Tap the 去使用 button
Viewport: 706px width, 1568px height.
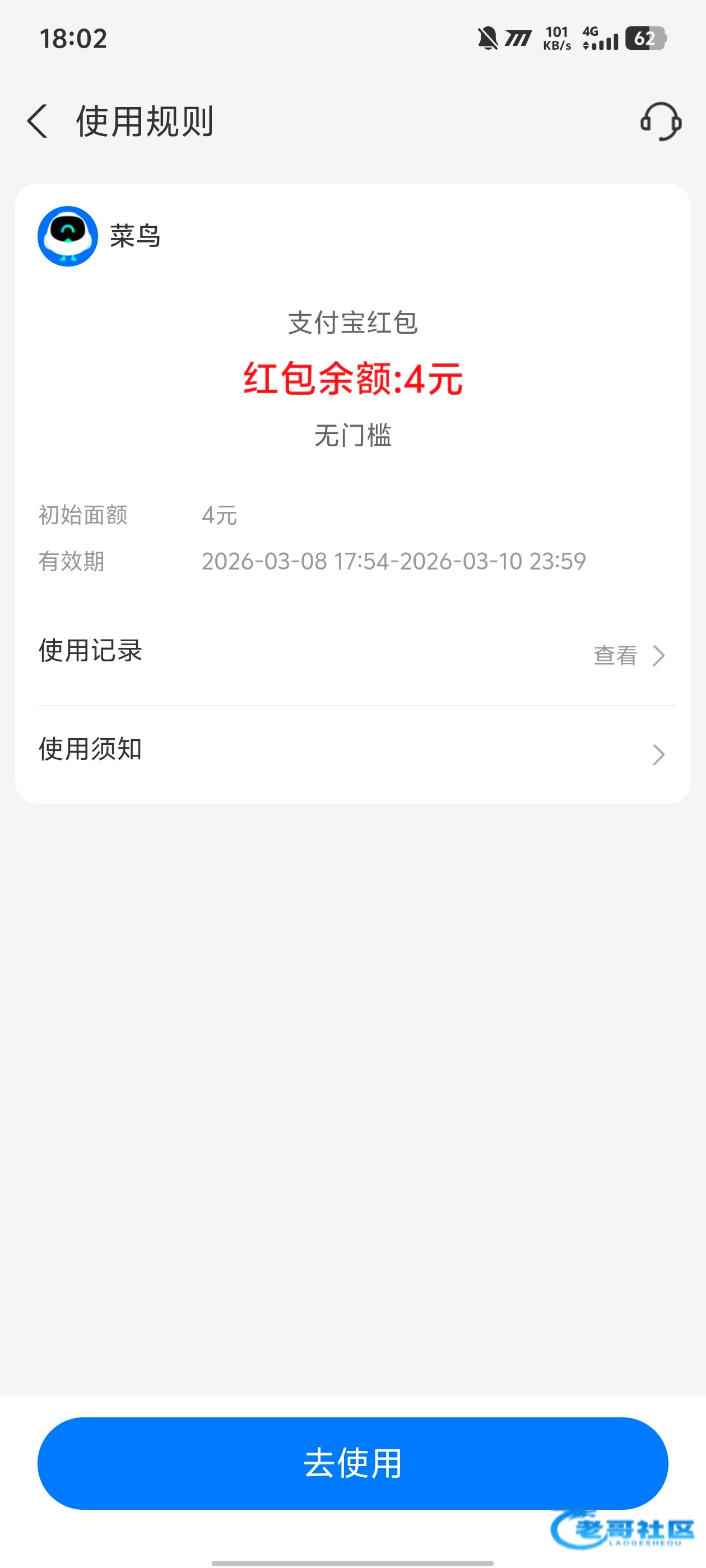352,1463
